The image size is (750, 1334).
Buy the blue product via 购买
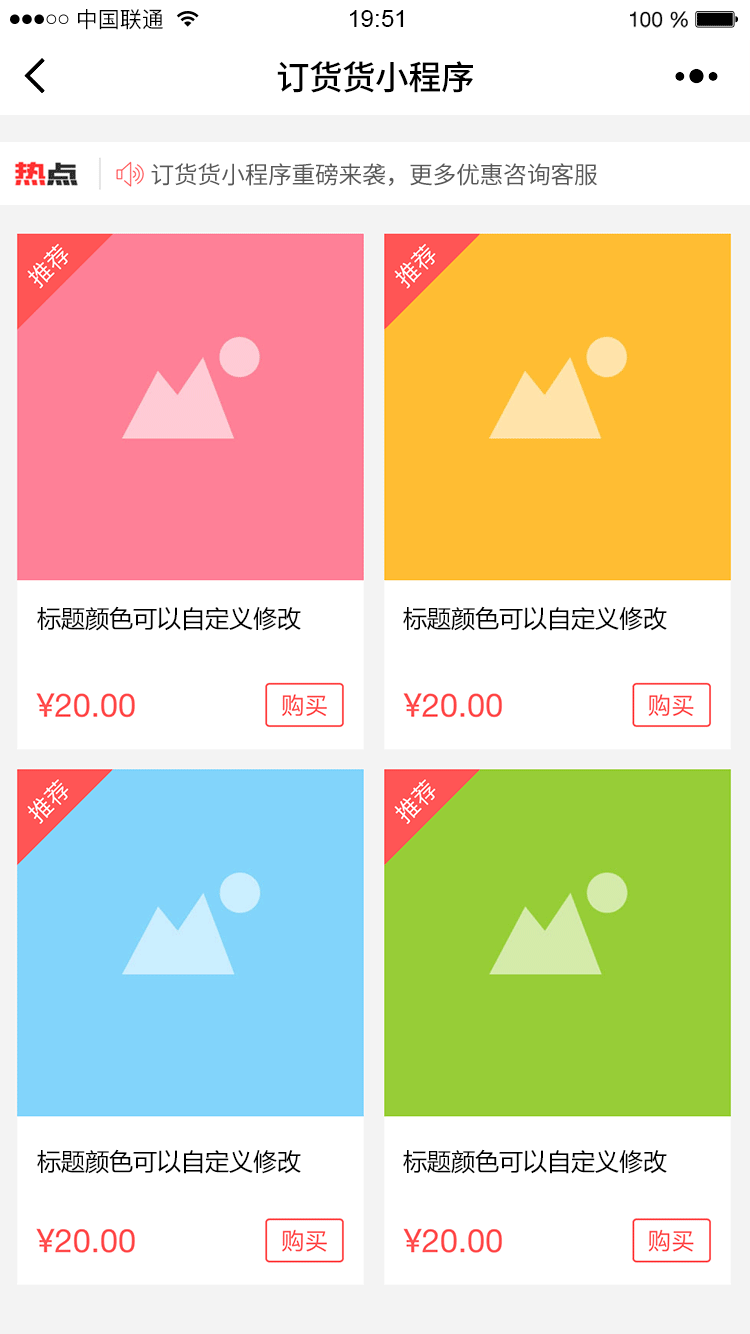click(304, 1240)
